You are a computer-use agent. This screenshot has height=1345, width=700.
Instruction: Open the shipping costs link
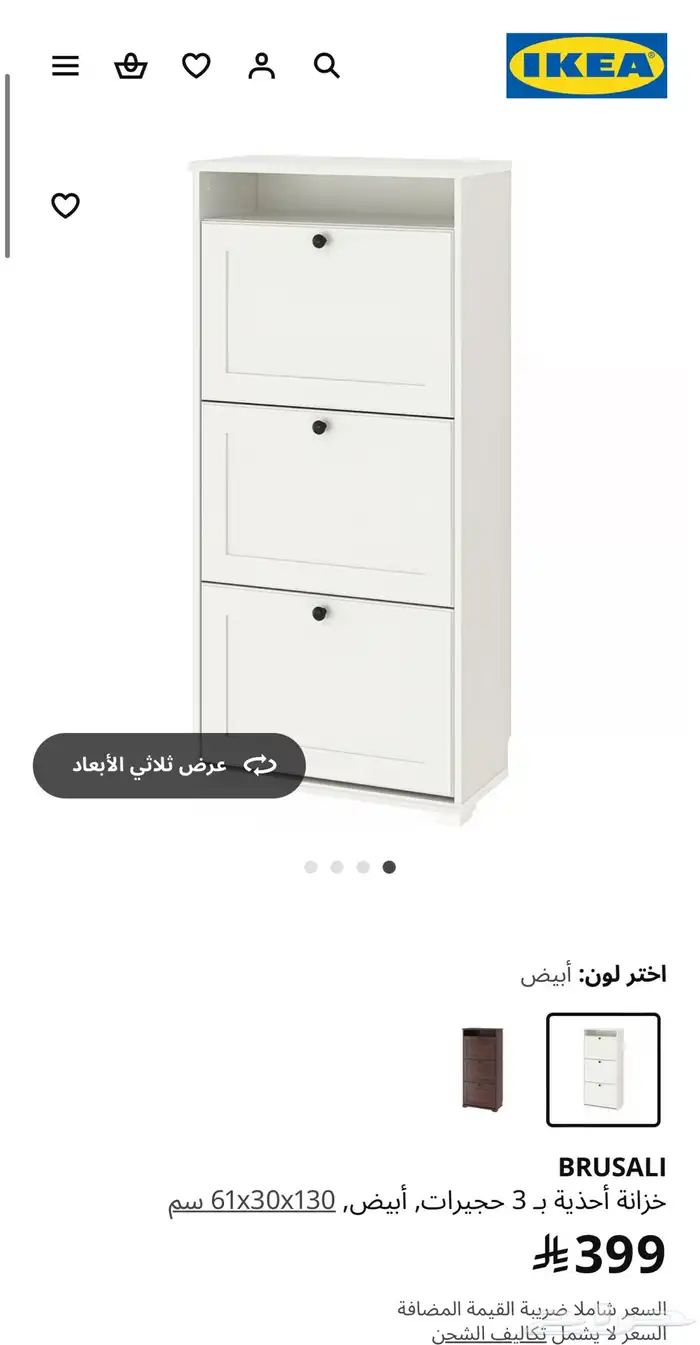click(x=490, y=1334)
